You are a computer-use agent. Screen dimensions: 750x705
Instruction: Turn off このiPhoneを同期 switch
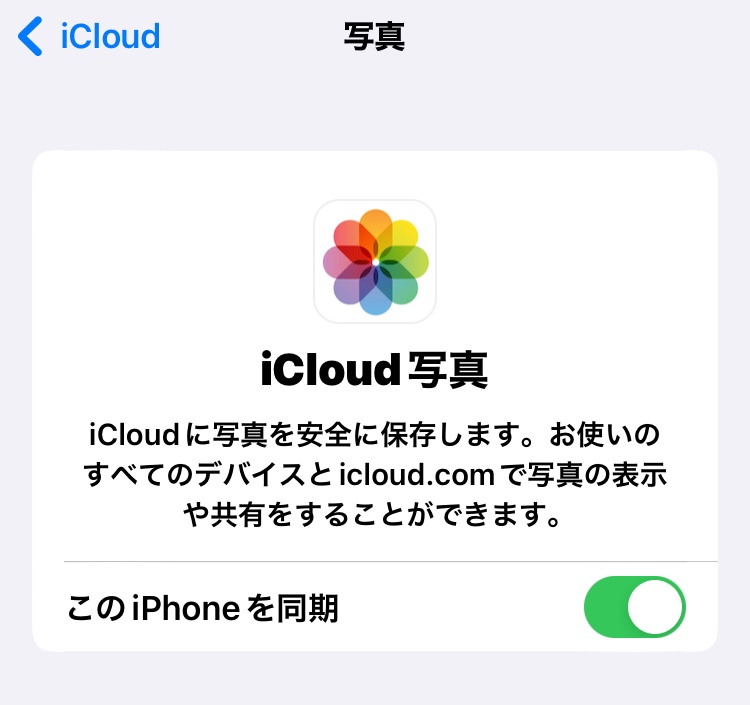pyautogui.click(x=634, y=607)
